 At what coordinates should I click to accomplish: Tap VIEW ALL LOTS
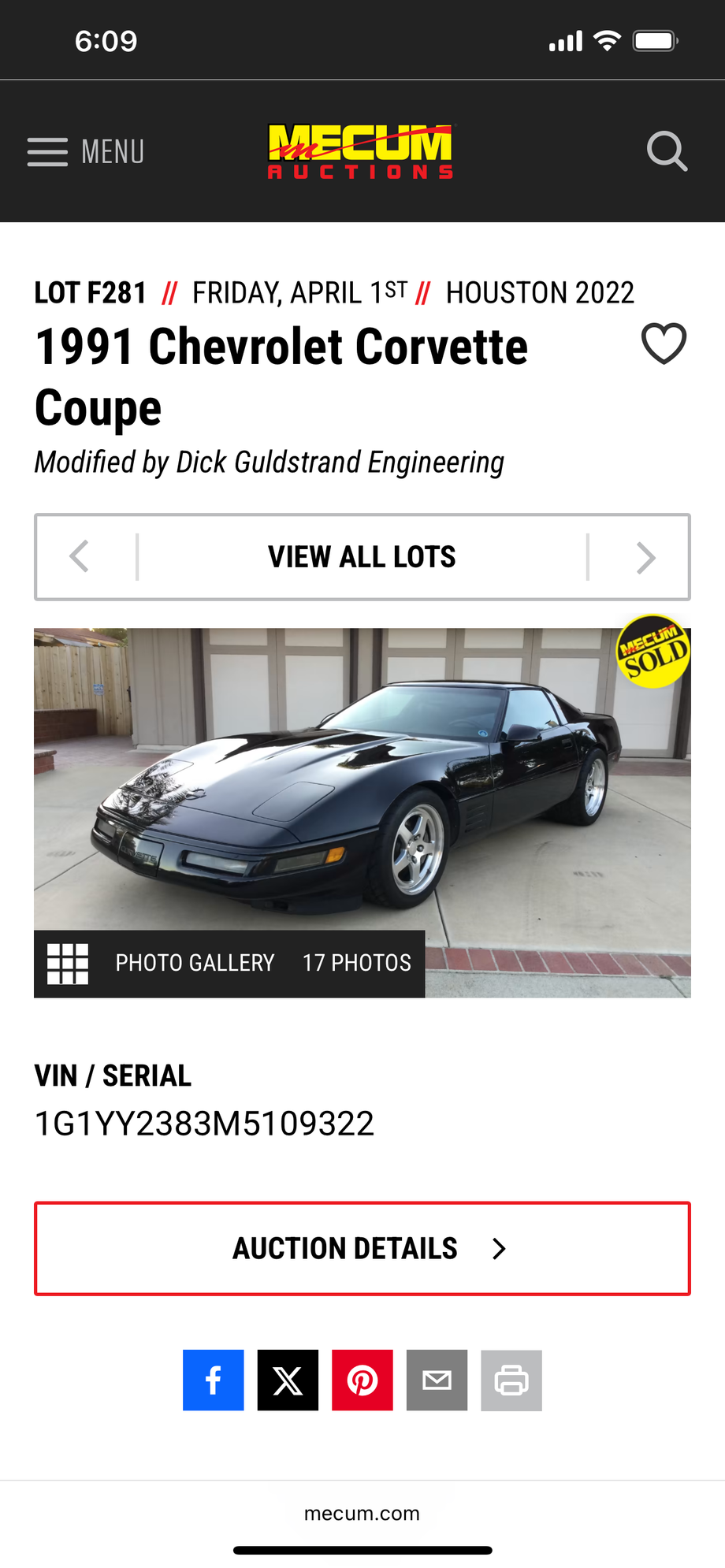[x=362, y=557]
